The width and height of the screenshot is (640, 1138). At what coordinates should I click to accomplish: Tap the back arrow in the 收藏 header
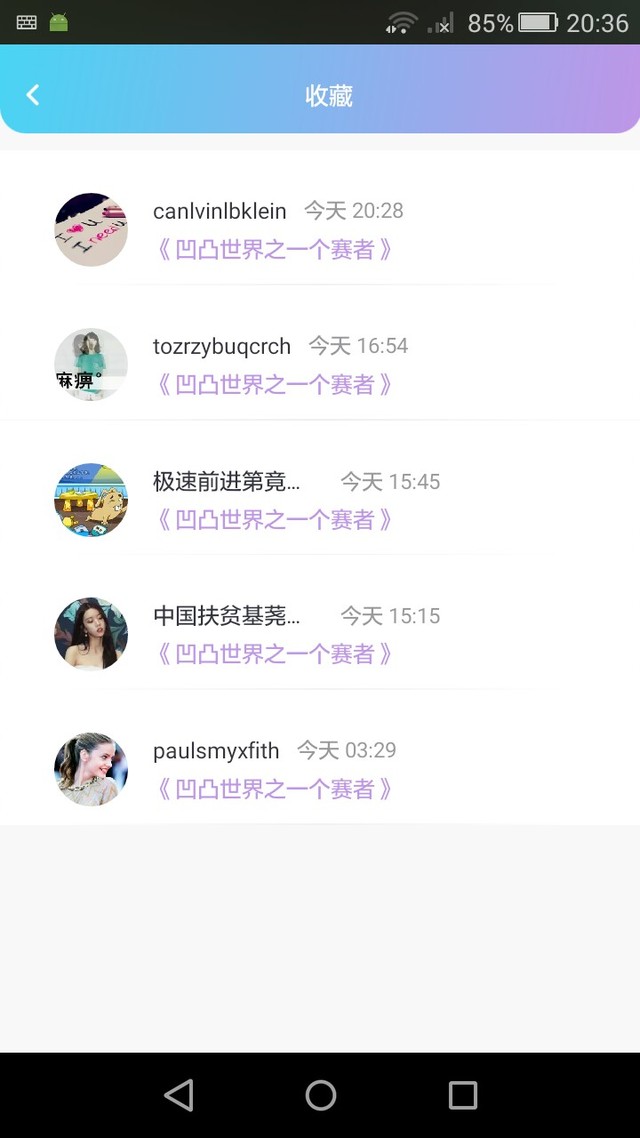tap(33, 95)
